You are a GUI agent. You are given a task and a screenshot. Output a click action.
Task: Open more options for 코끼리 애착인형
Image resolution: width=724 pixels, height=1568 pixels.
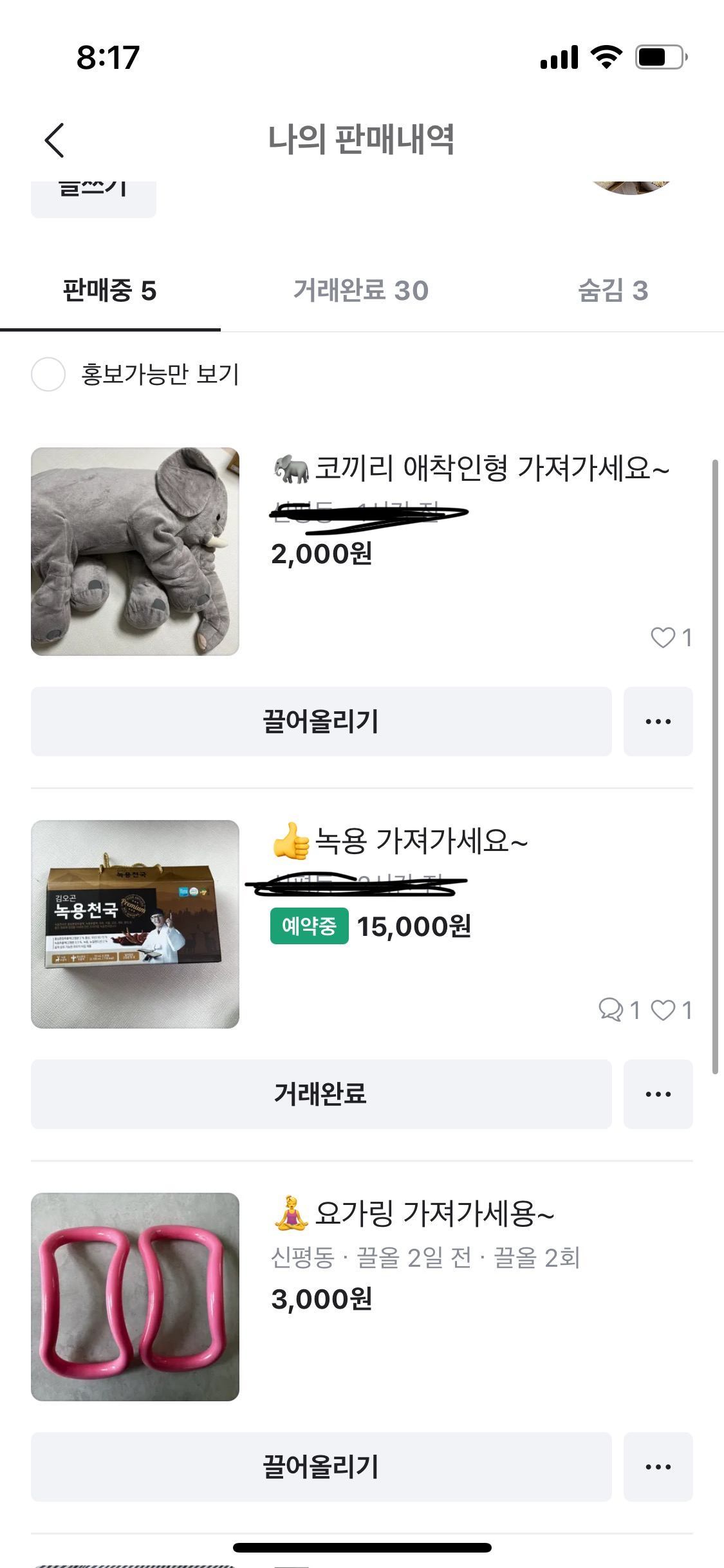[x=658, y=722]
